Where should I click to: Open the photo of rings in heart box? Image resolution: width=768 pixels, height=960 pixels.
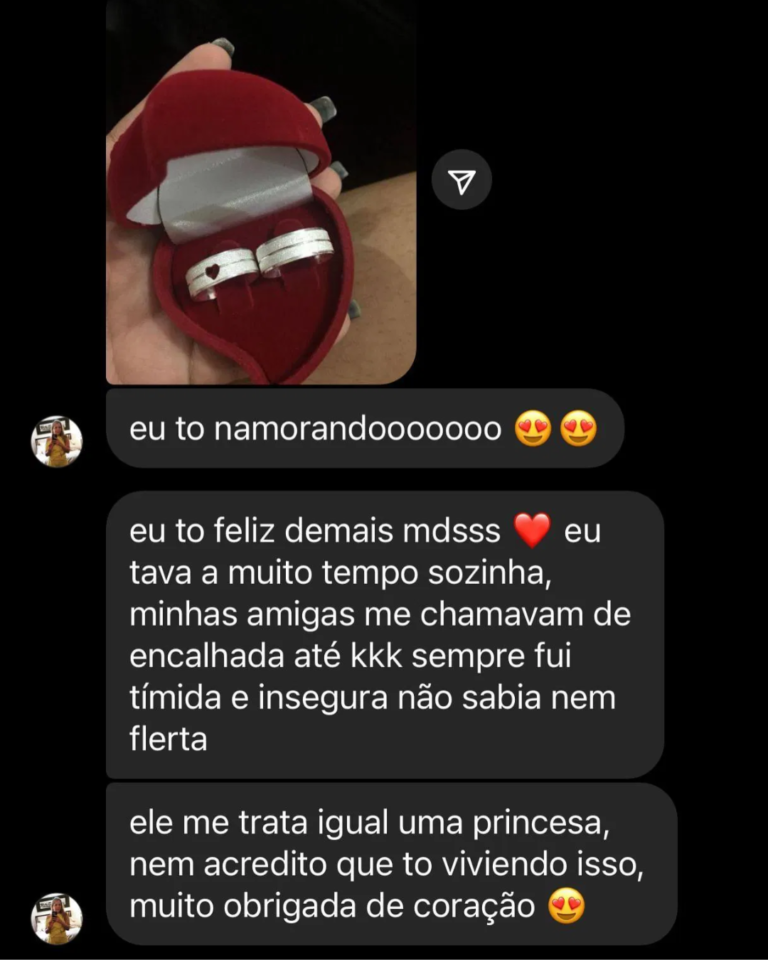tap(260, 195)
